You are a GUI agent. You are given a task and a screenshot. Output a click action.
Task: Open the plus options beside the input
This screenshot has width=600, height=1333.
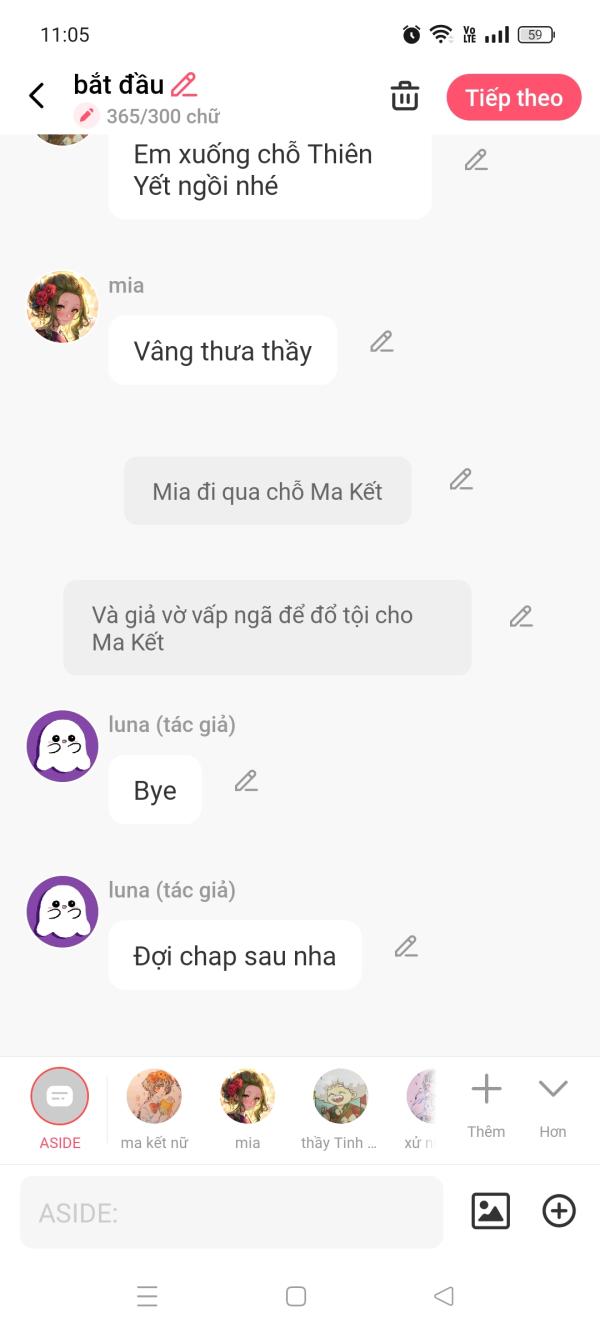point(558,1211)
